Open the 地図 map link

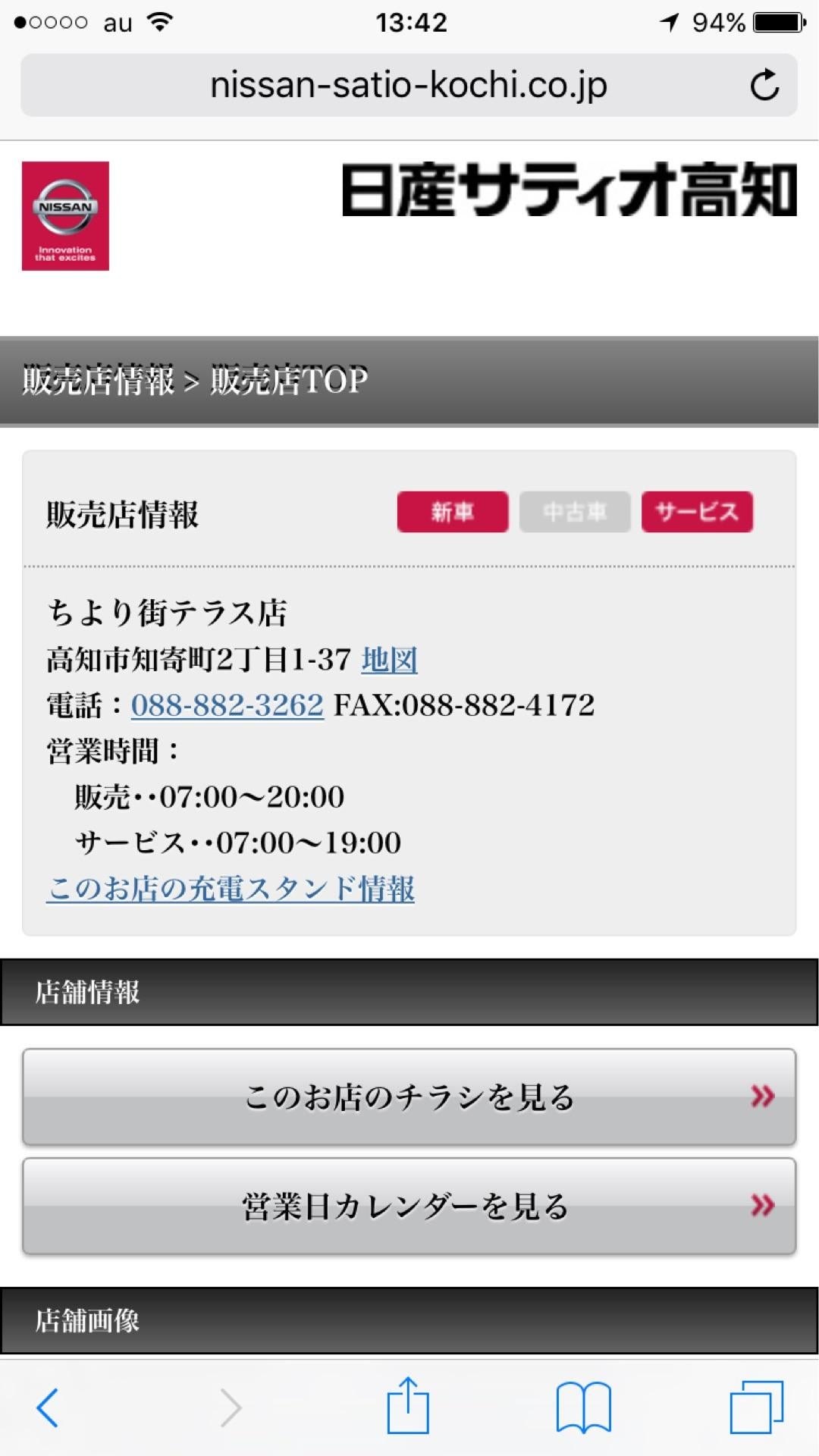pos(389,660)
